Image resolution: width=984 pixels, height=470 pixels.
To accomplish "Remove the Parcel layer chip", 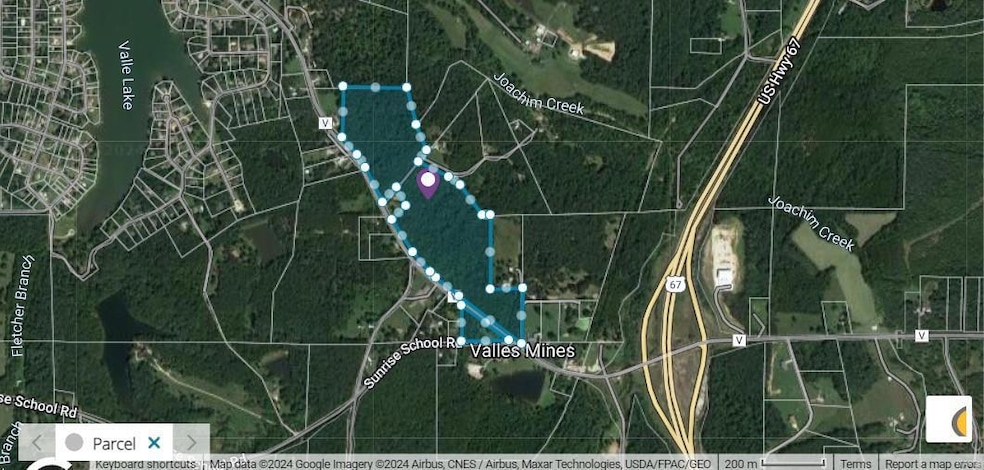I will point(154,443).
